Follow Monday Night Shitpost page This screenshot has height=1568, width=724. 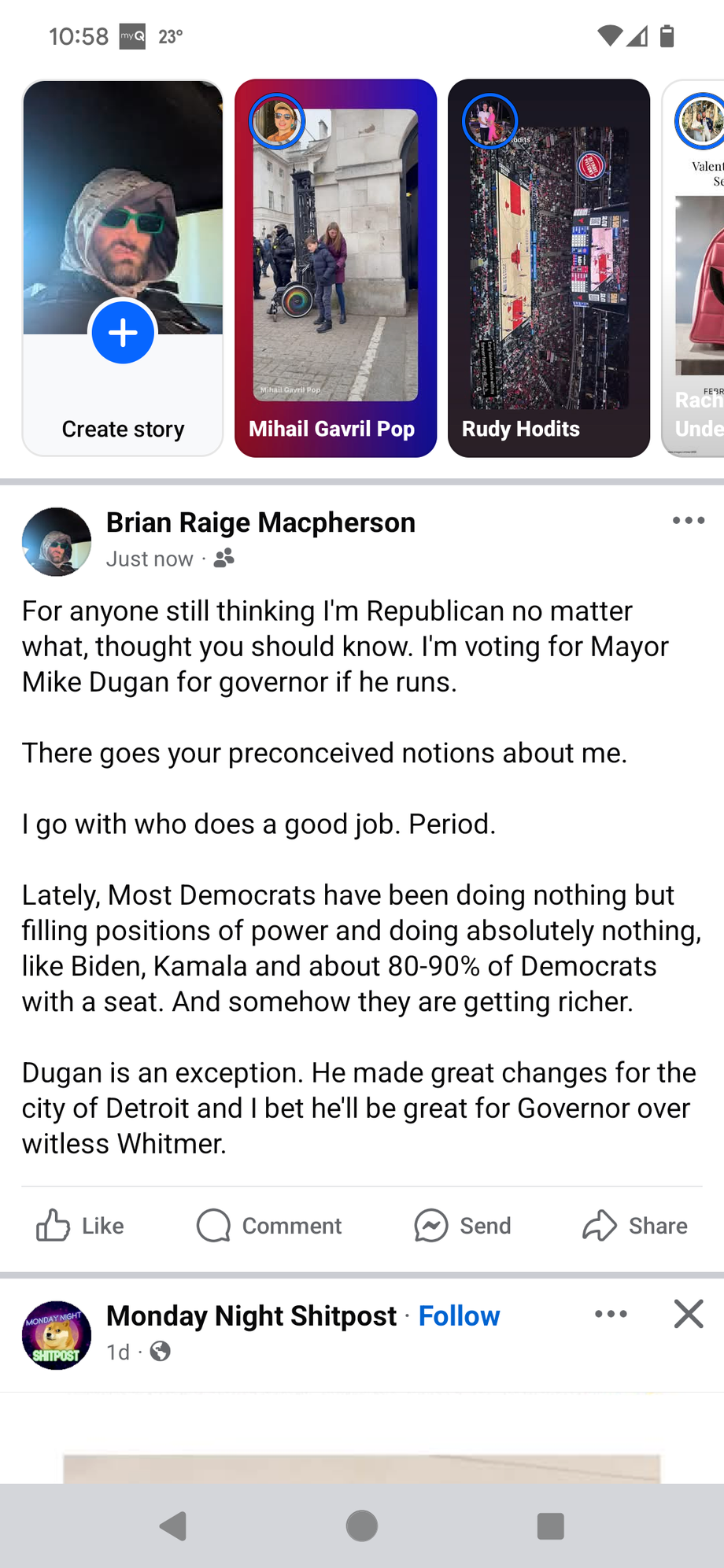(x=459, y=1315)
